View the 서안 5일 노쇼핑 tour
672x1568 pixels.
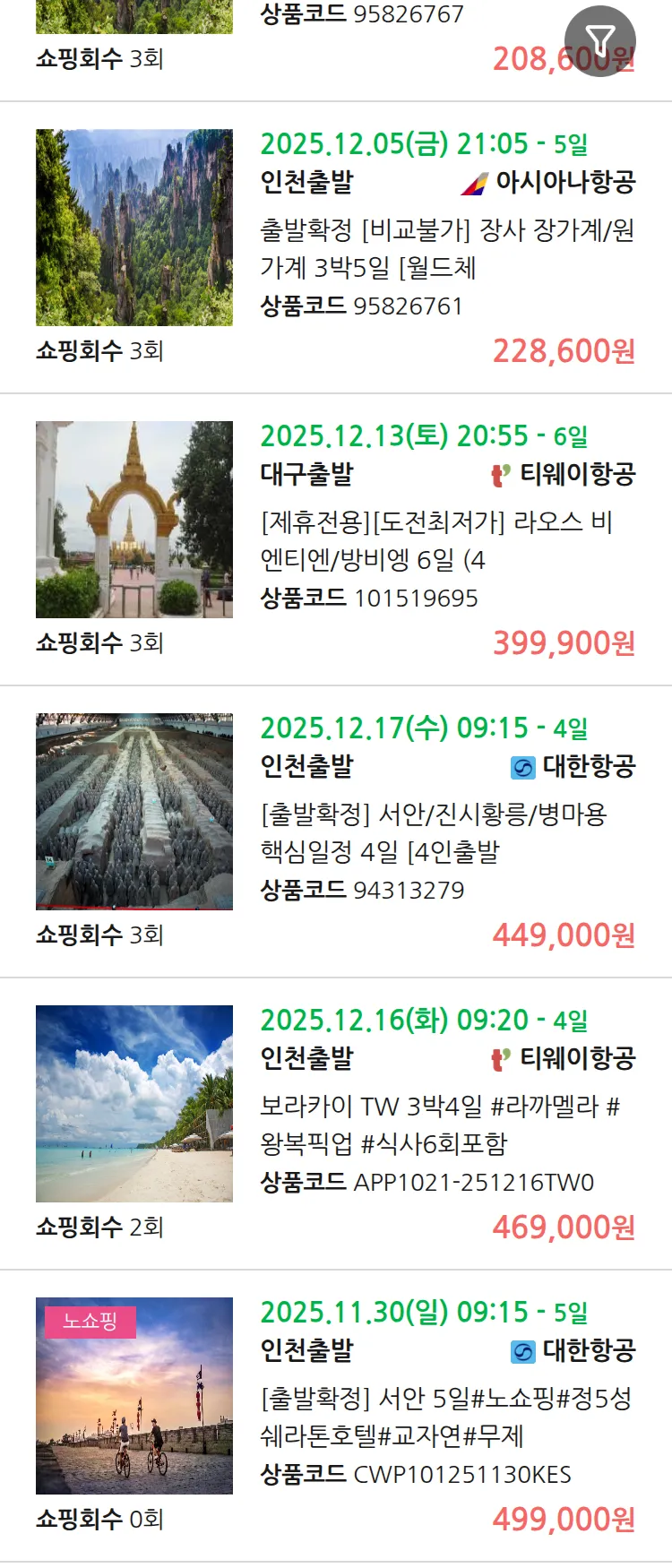[445, 1417]
